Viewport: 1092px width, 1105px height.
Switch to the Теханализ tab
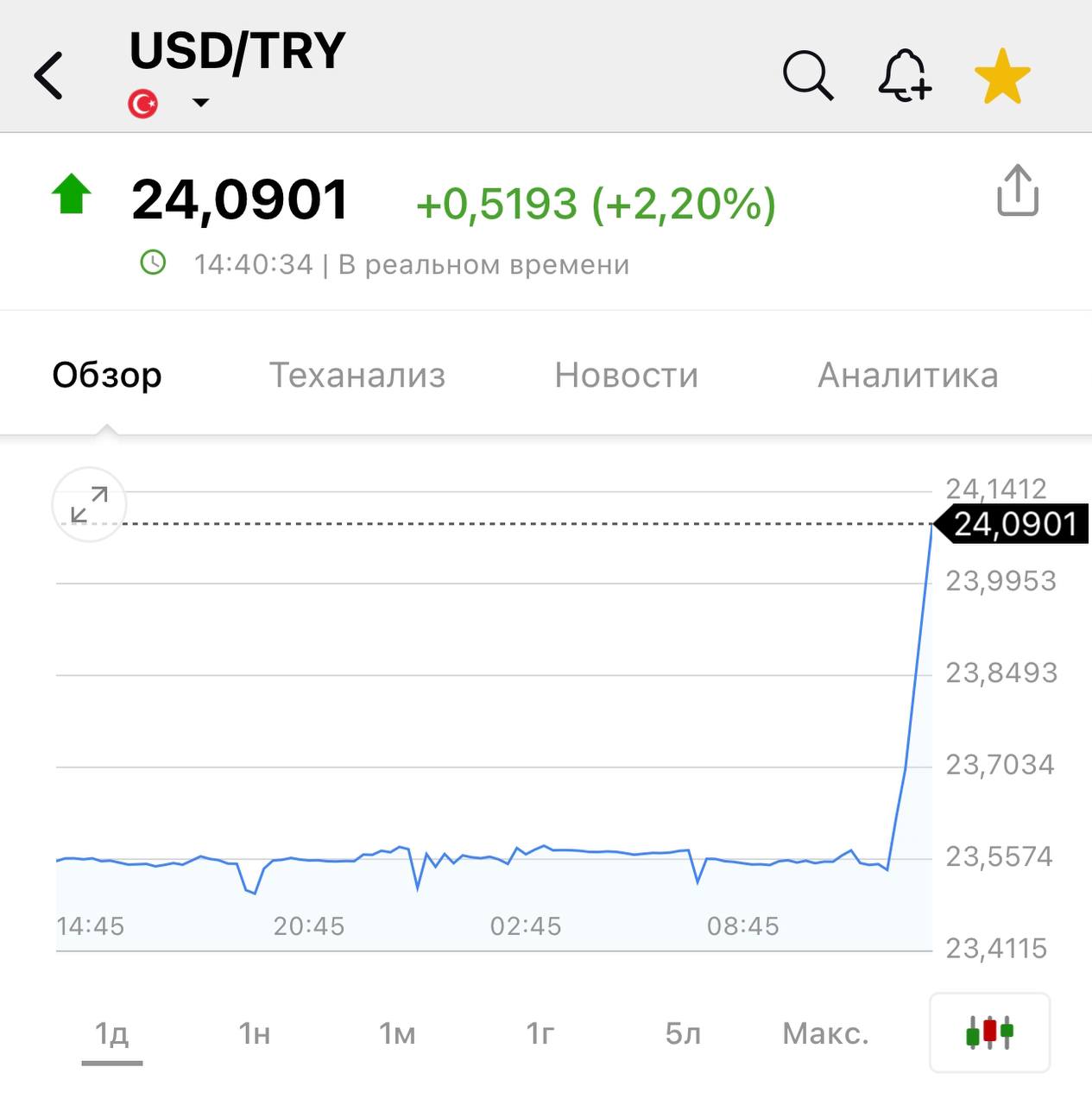click(357, 375)
